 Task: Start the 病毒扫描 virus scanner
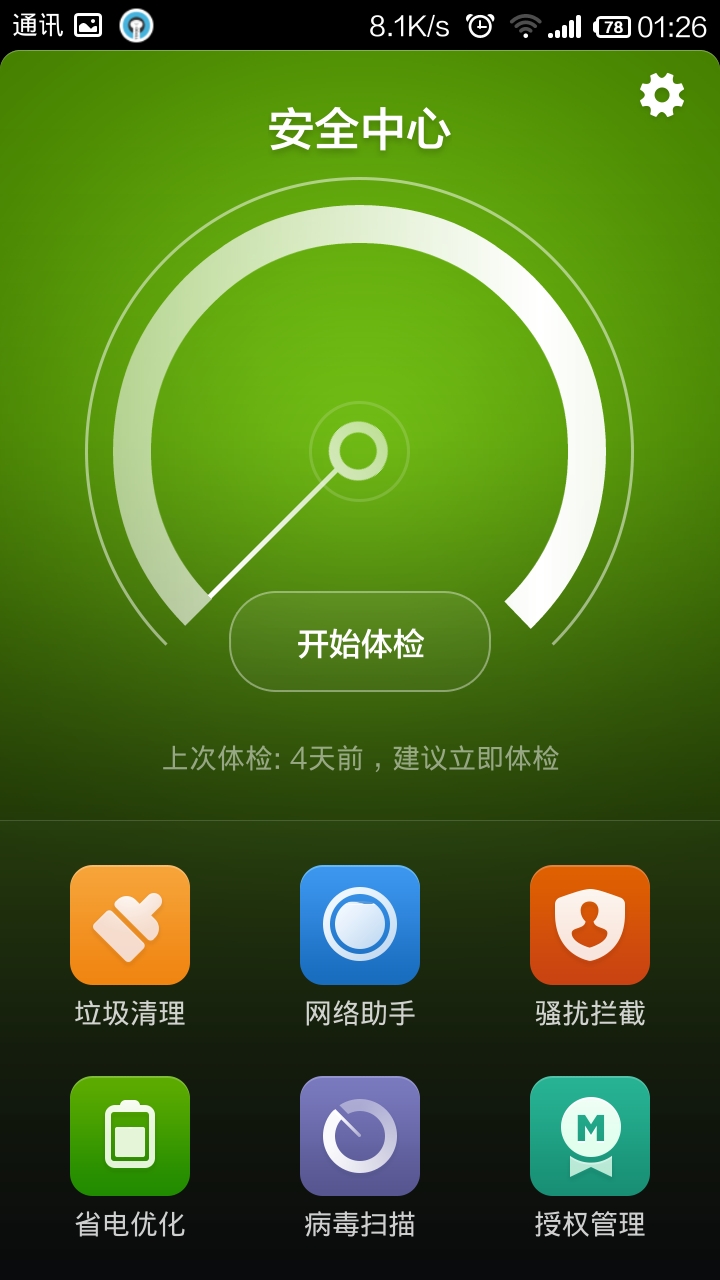point(359,1136)
